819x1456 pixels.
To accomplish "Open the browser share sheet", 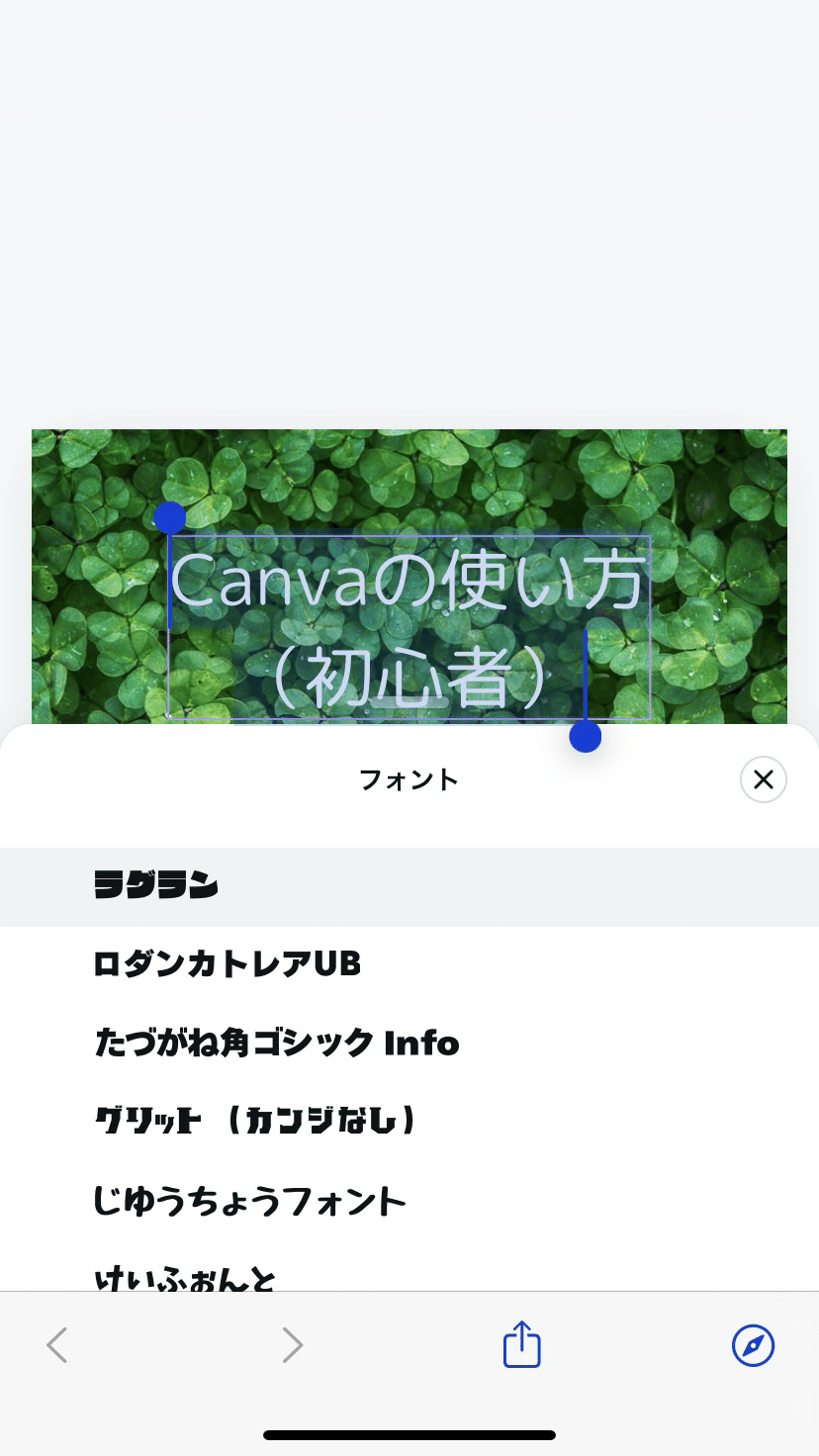I will 521,1343.
